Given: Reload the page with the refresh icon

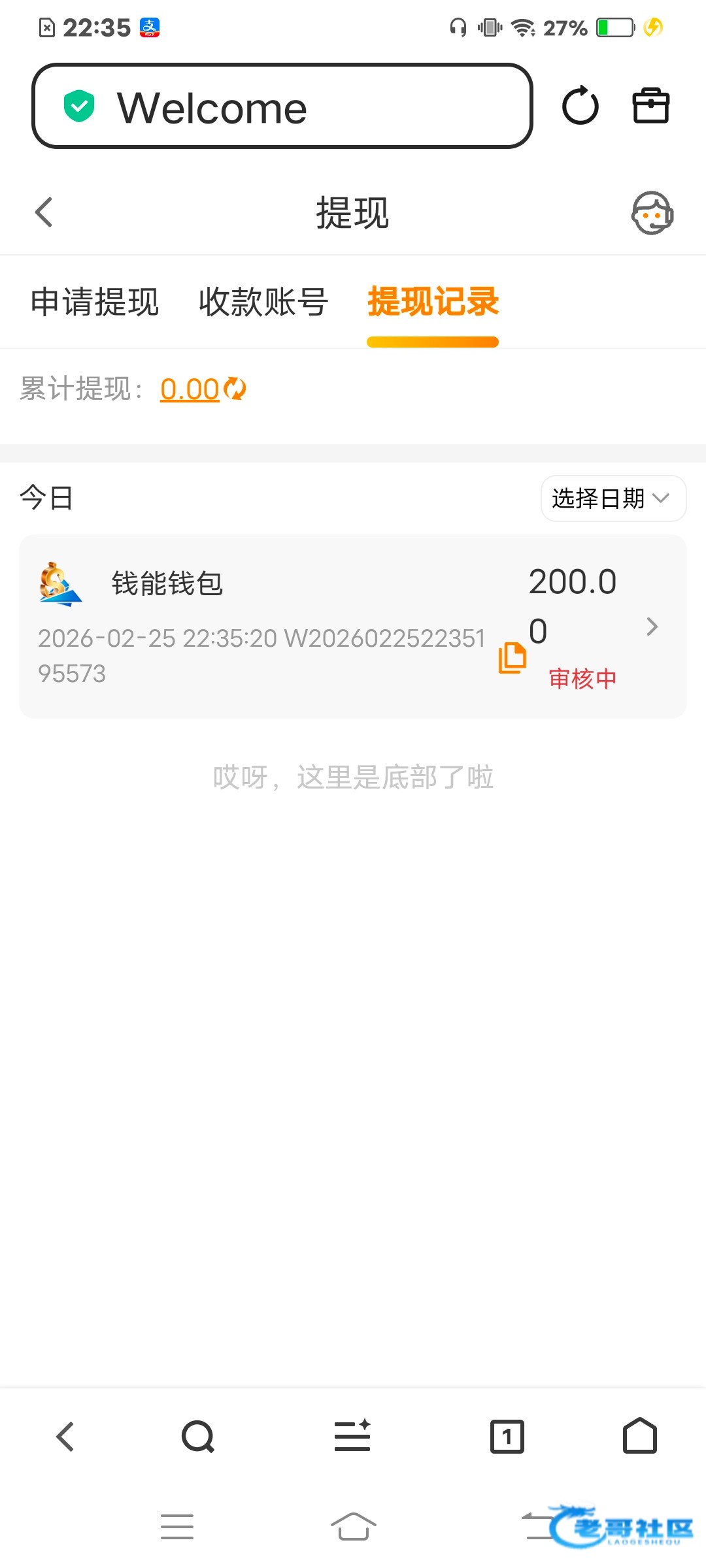Looking at the screenshot, I should pos(580,106).
